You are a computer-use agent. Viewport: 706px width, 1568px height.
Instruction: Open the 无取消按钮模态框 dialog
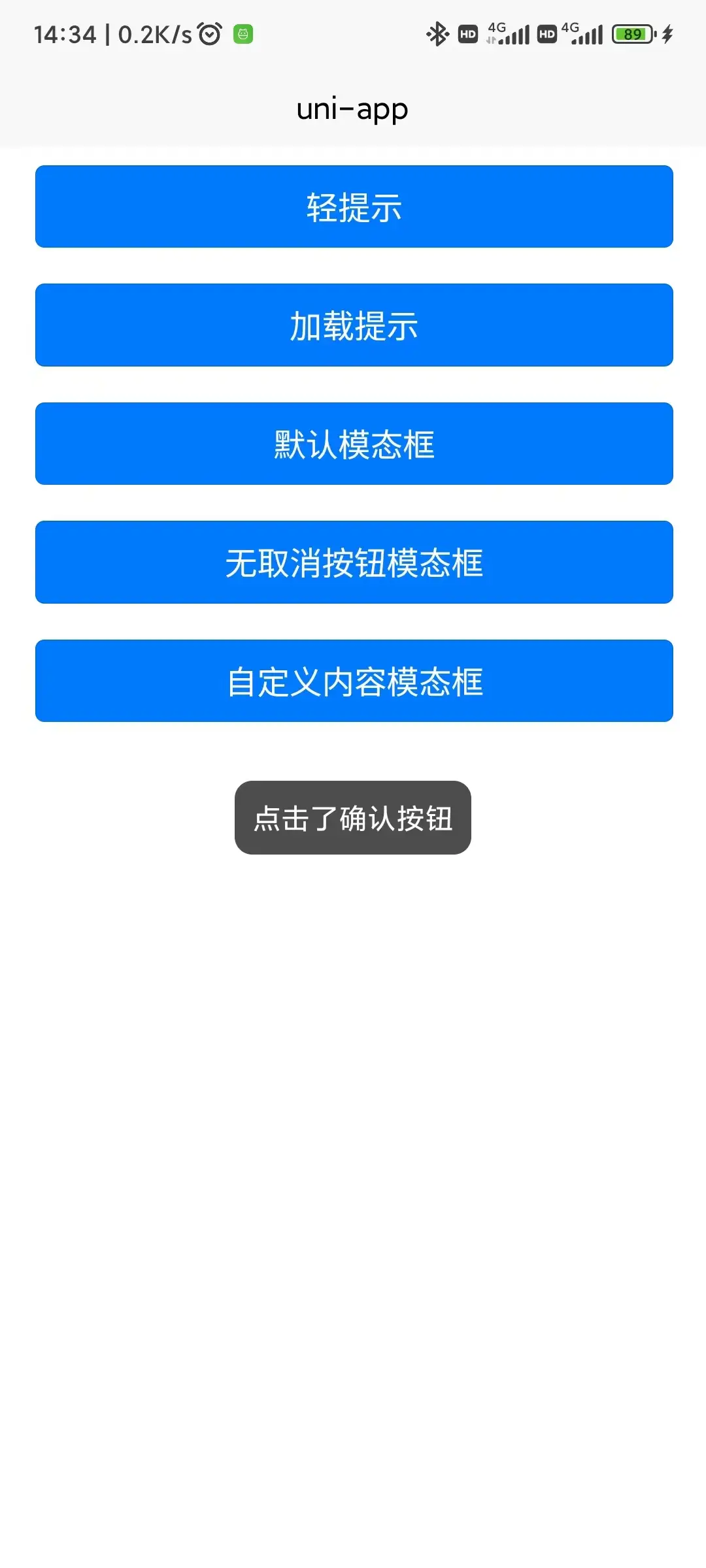tap(354, 562)
